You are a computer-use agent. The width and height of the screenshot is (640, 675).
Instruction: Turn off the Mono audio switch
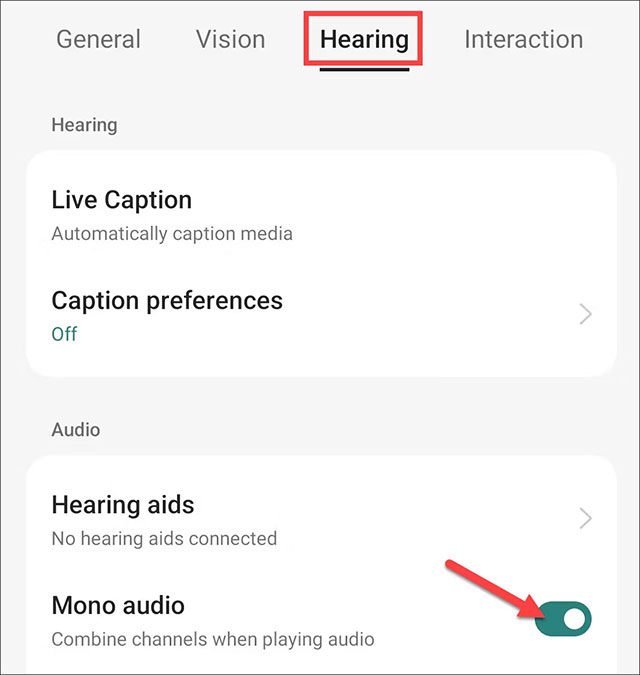[563, 619]
